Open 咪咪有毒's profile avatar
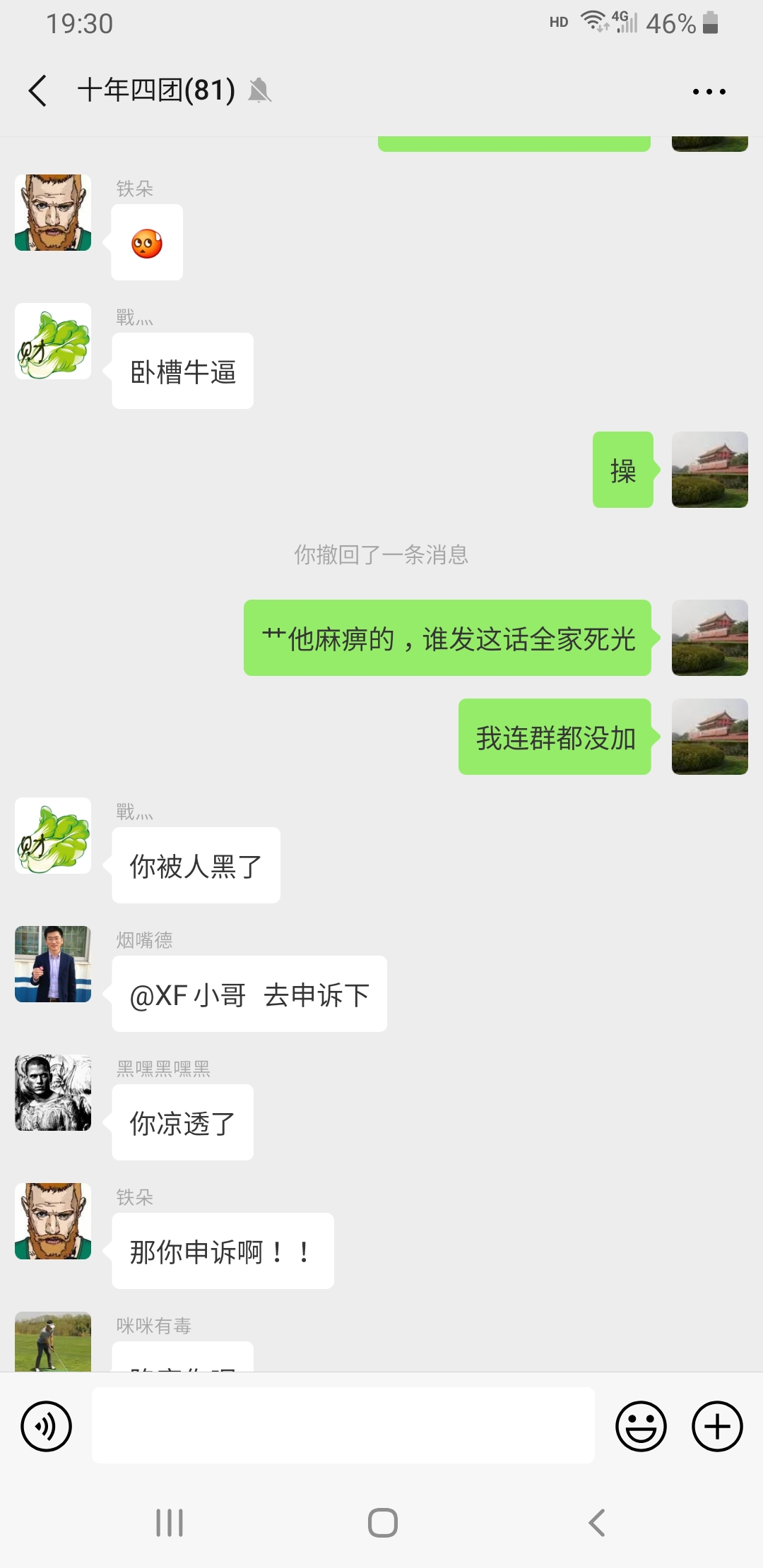763x1568 pixels. click(53, 1341)
